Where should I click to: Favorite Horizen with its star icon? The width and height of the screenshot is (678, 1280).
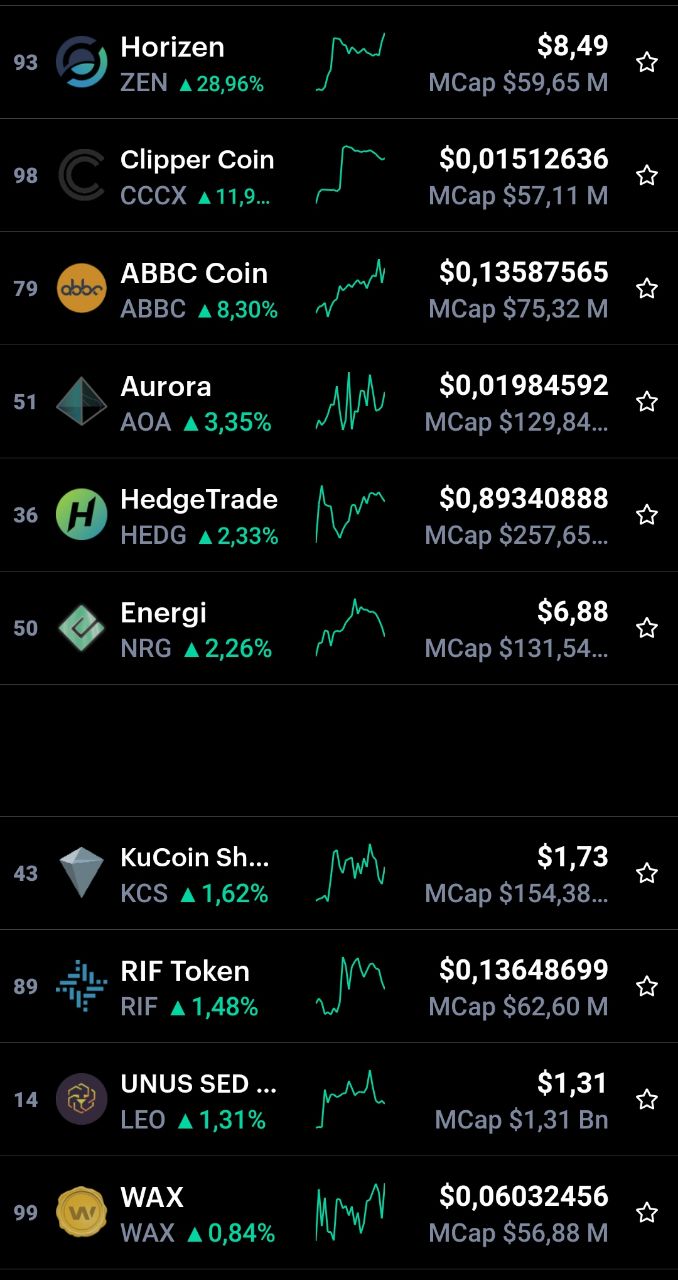[647, 63]
